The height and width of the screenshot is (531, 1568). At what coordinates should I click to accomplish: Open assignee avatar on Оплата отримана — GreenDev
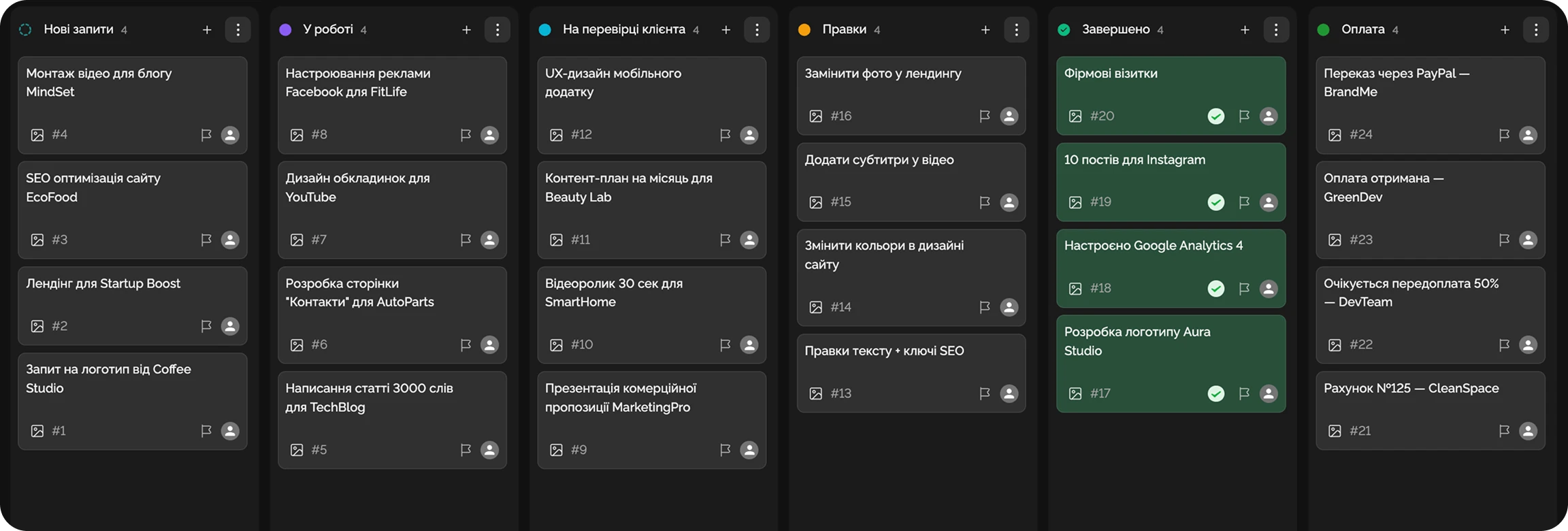coord(1528,240)
